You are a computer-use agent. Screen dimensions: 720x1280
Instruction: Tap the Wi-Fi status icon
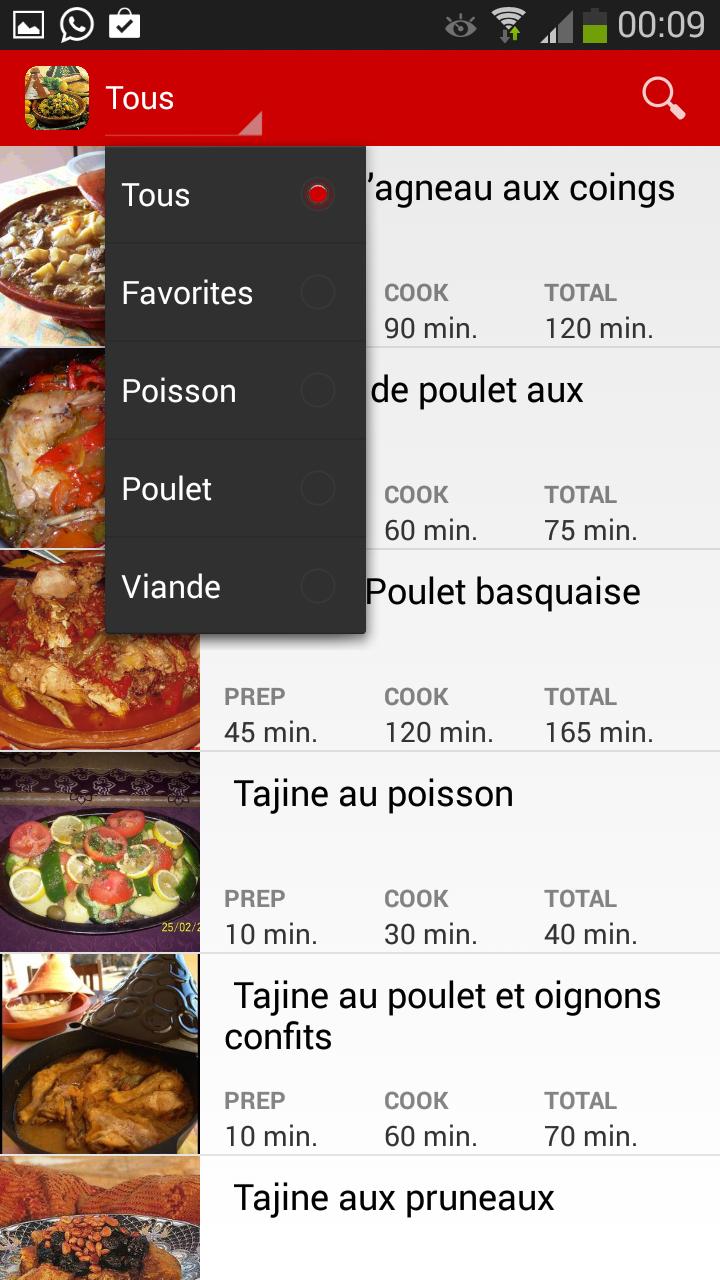(x=506, y=24)
